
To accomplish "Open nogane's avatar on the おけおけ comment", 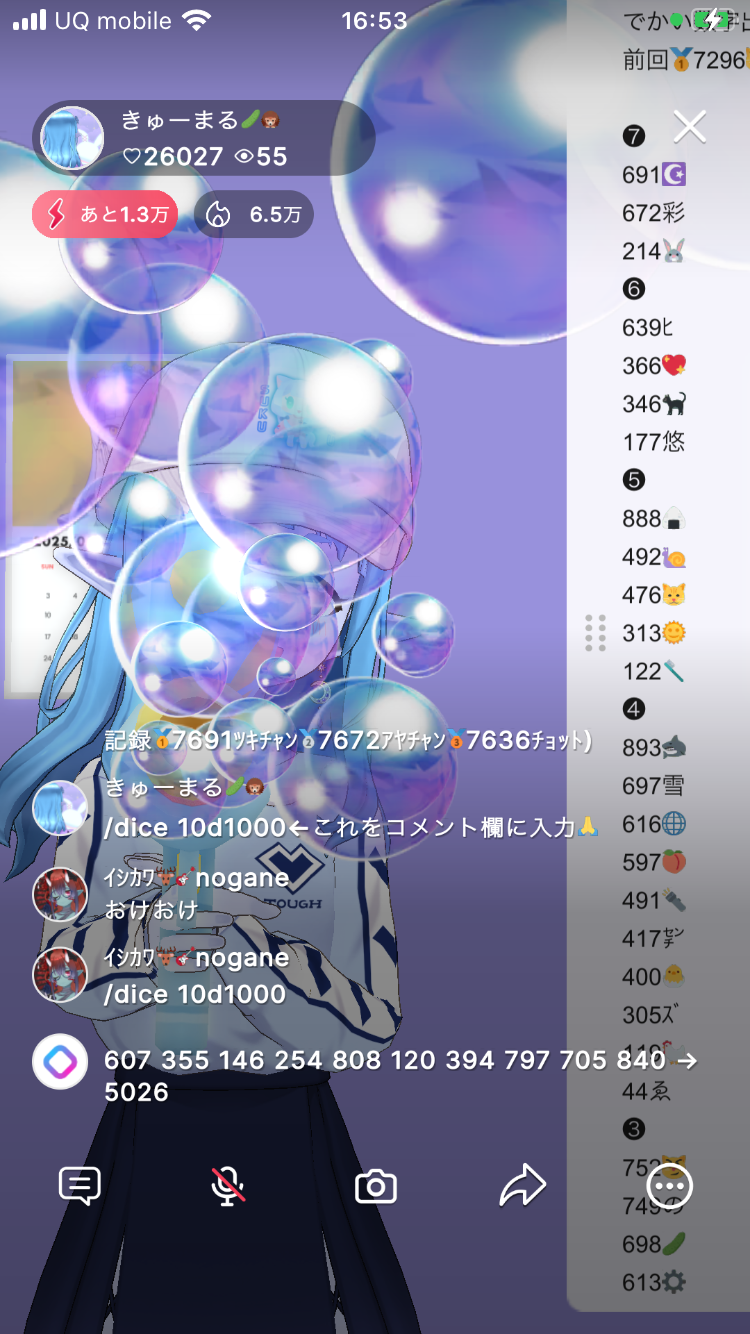I will [60, 894].
